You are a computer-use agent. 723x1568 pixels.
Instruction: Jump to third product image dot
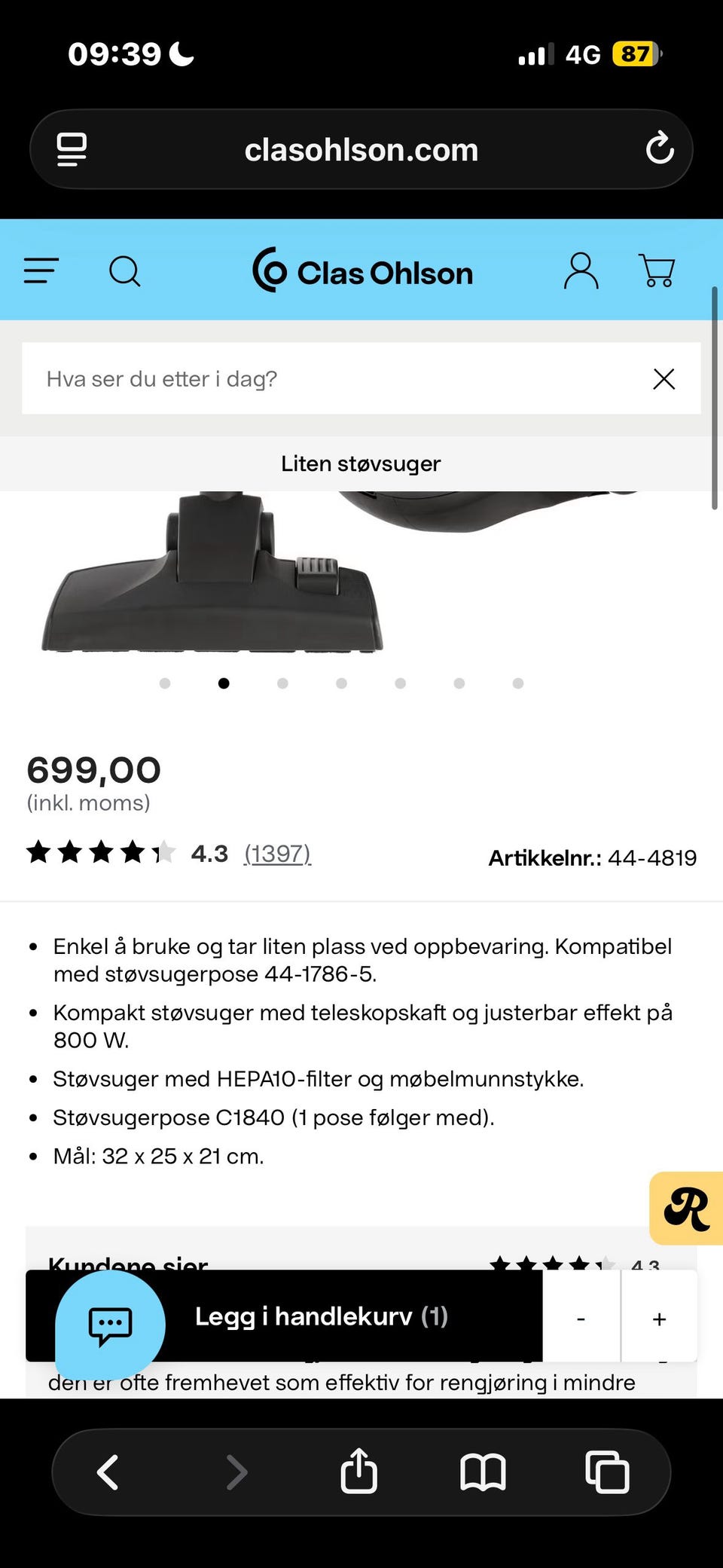[x=282, y=683]
